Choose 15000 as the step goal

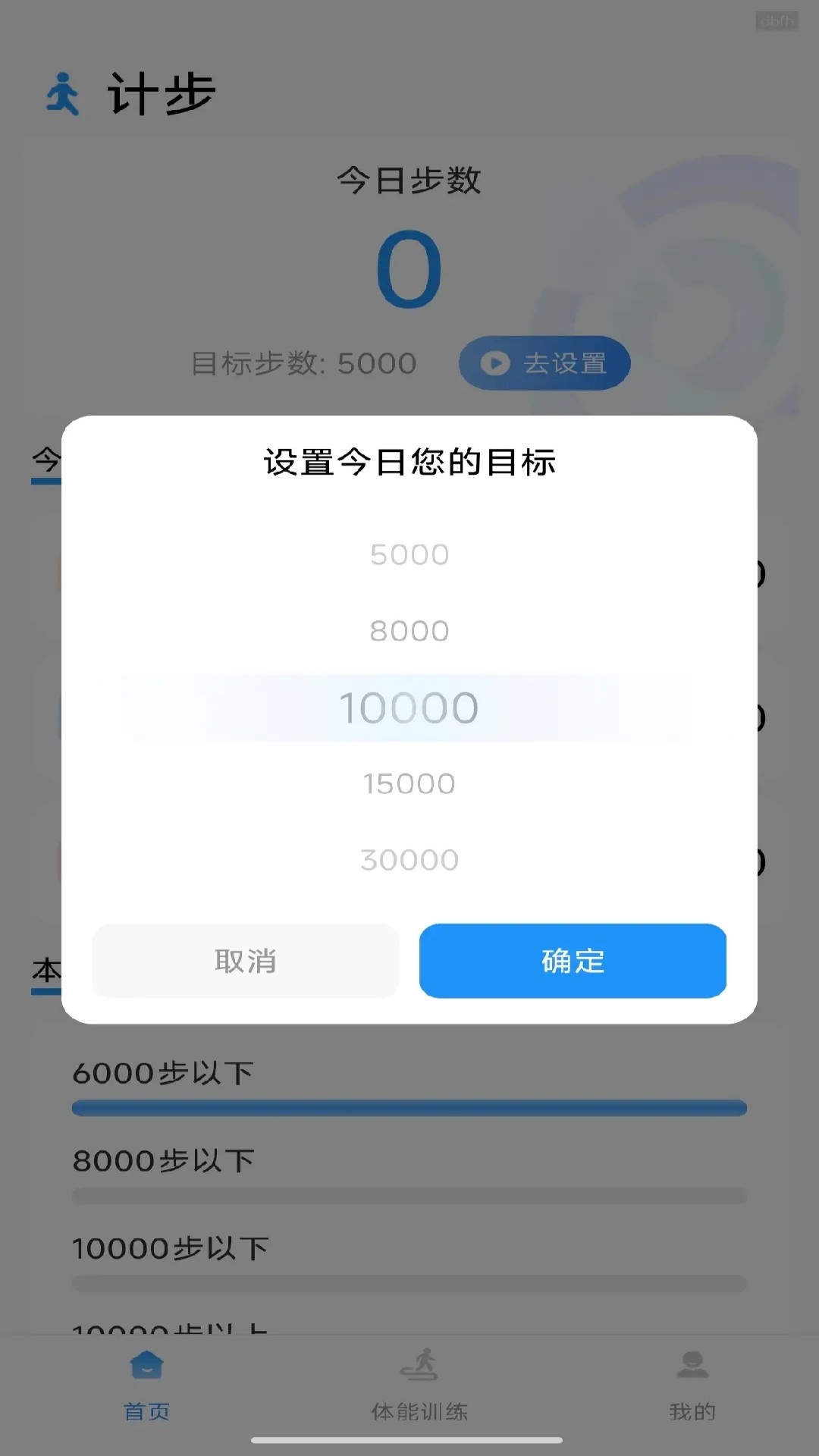pyautogui.click(x=409, y=783)
